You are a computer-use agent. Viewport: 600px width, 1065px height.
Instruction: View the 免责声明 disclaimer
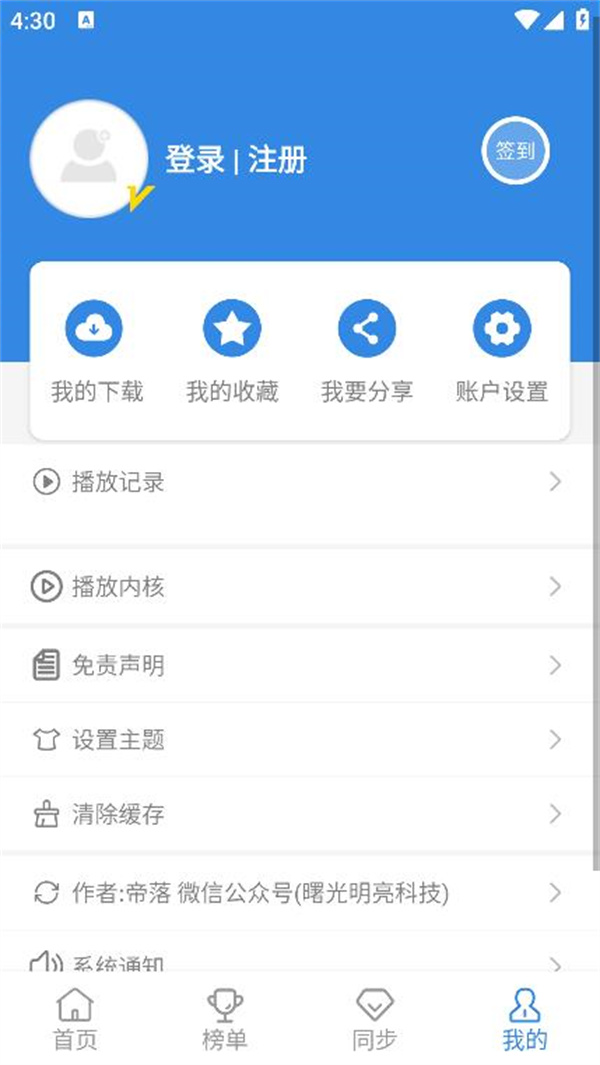[x=300, y=665]
